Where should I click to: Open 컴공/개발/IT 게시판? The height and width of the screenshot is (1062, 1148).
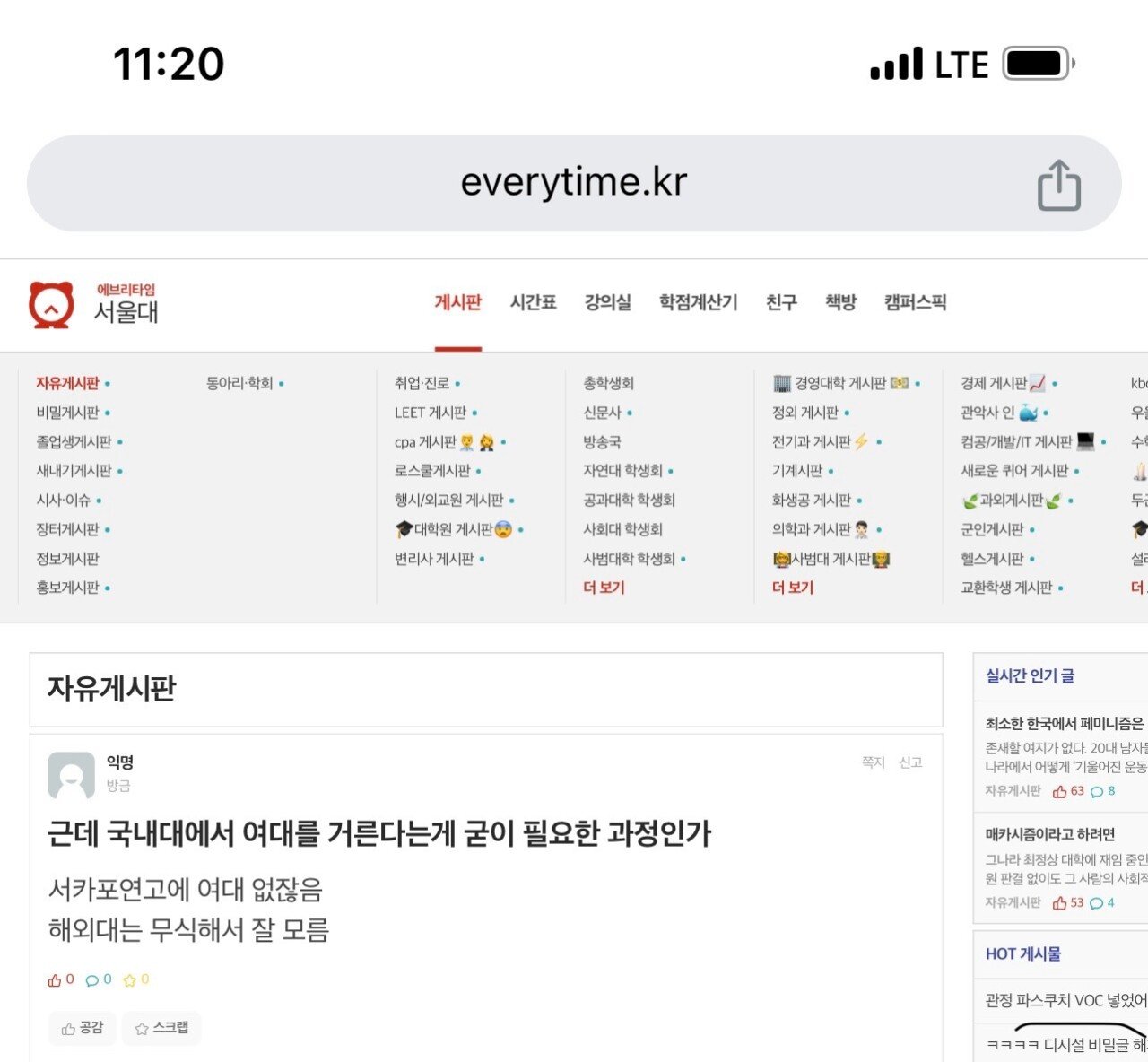(x=1016, y=442)
